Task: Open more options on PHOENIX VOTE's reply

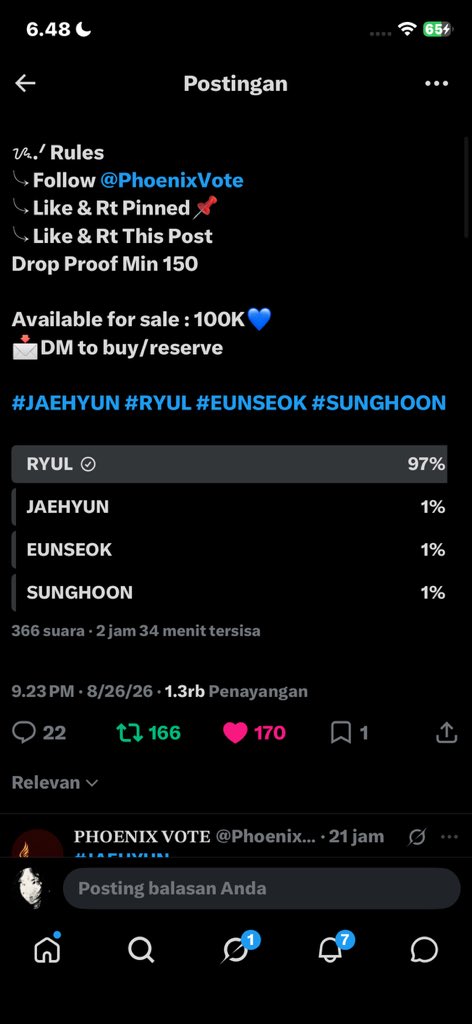Action: 449,837
